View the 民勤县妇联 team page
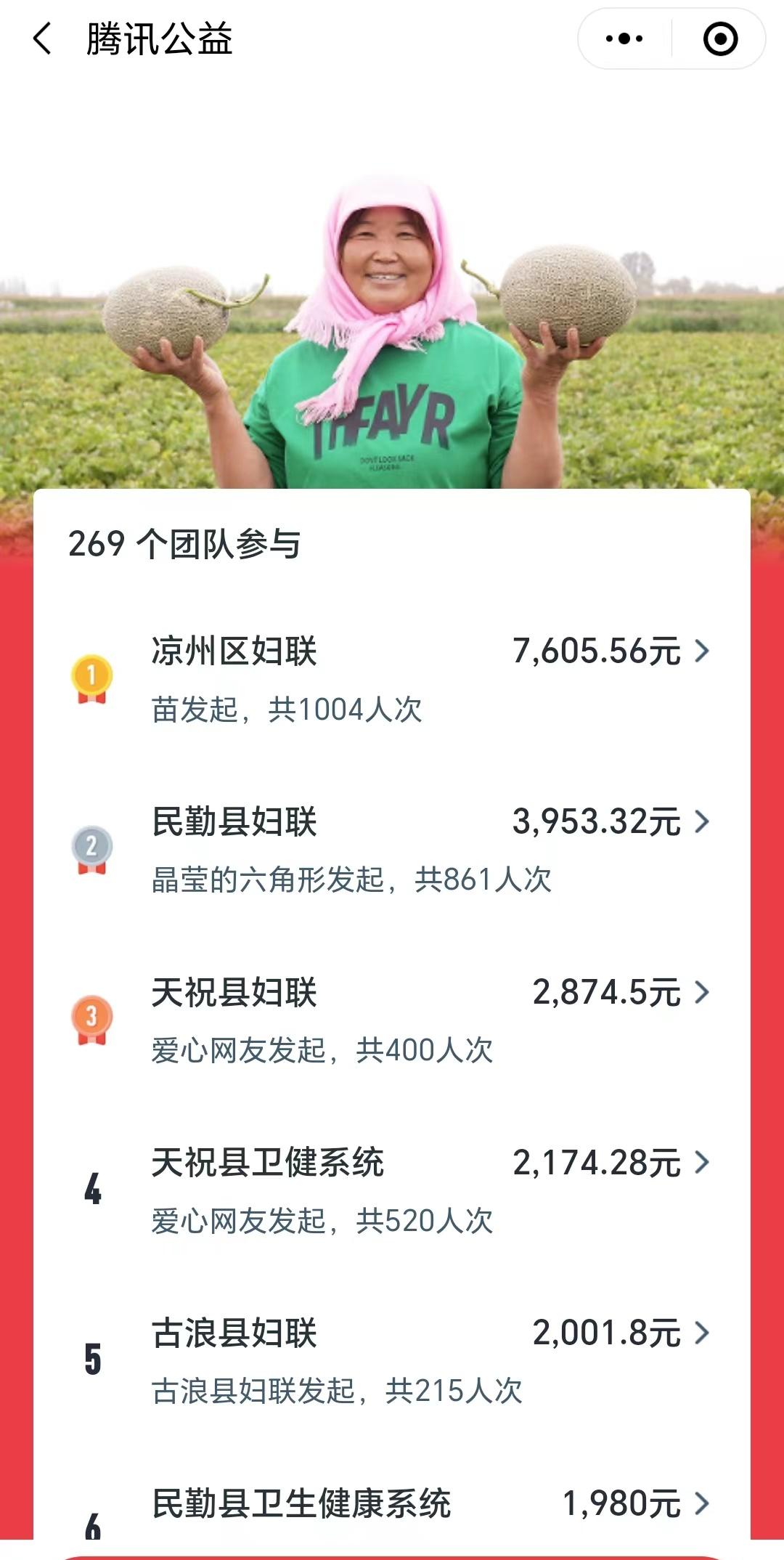This screenshot has height=1560, width=784. [x=392, y=850]
